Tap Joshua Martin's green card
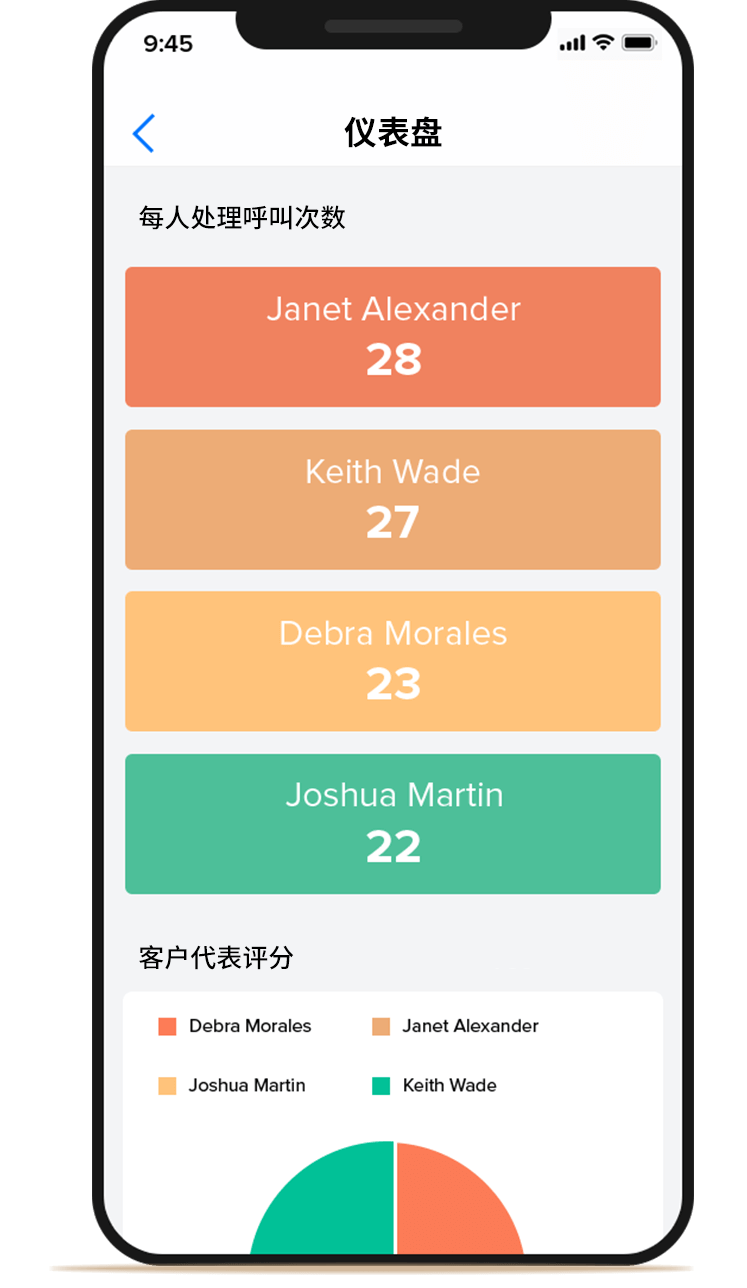 pos(392,823)
